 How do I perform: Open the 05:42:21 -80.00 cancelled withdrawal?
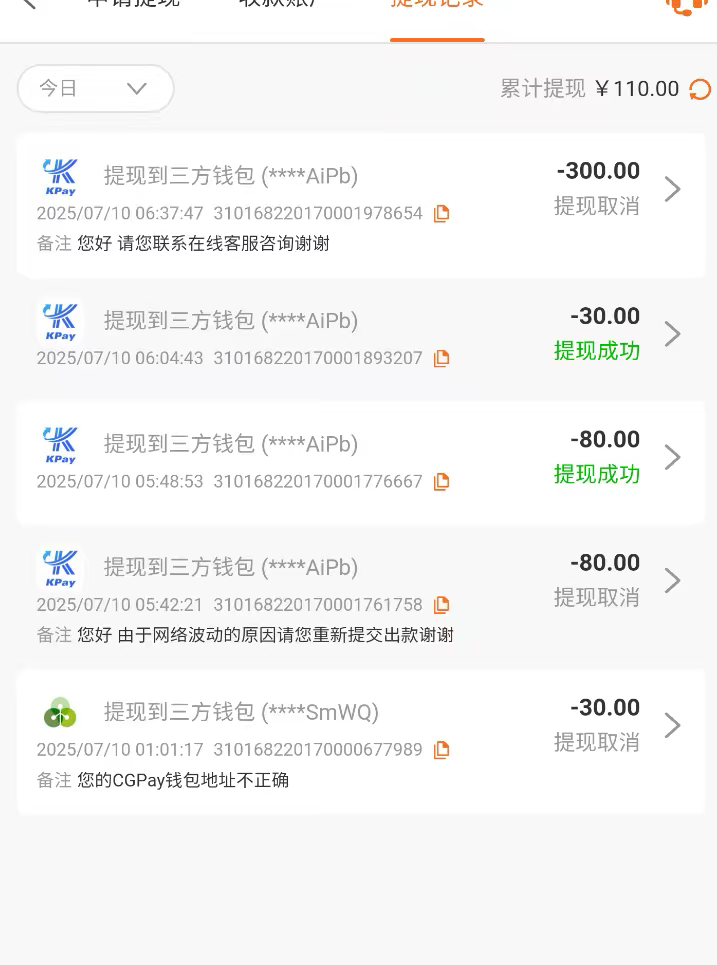click(x=672, y=580)
